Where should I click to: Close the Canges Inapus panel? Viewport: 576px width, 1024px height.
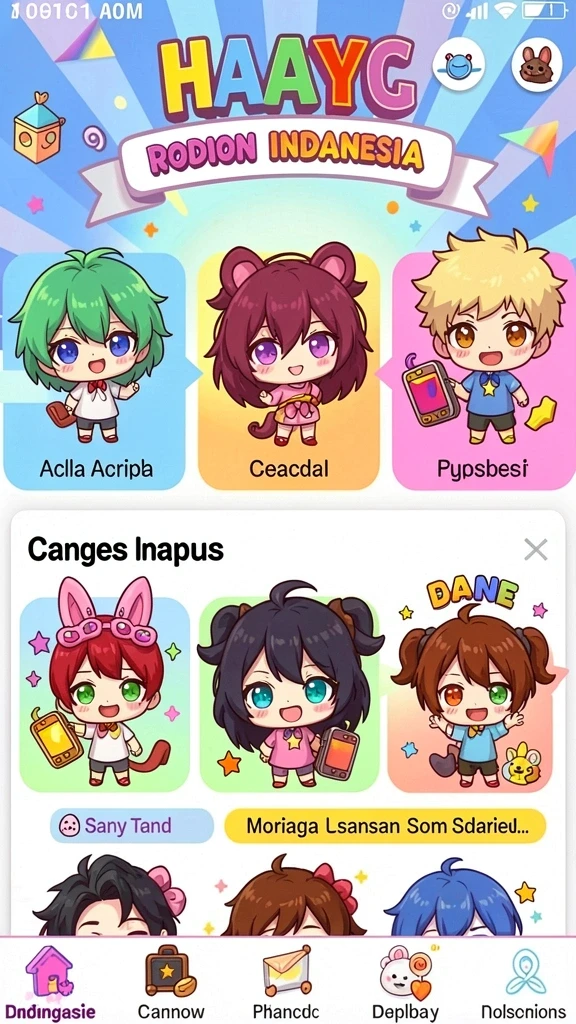pos(536,550)
